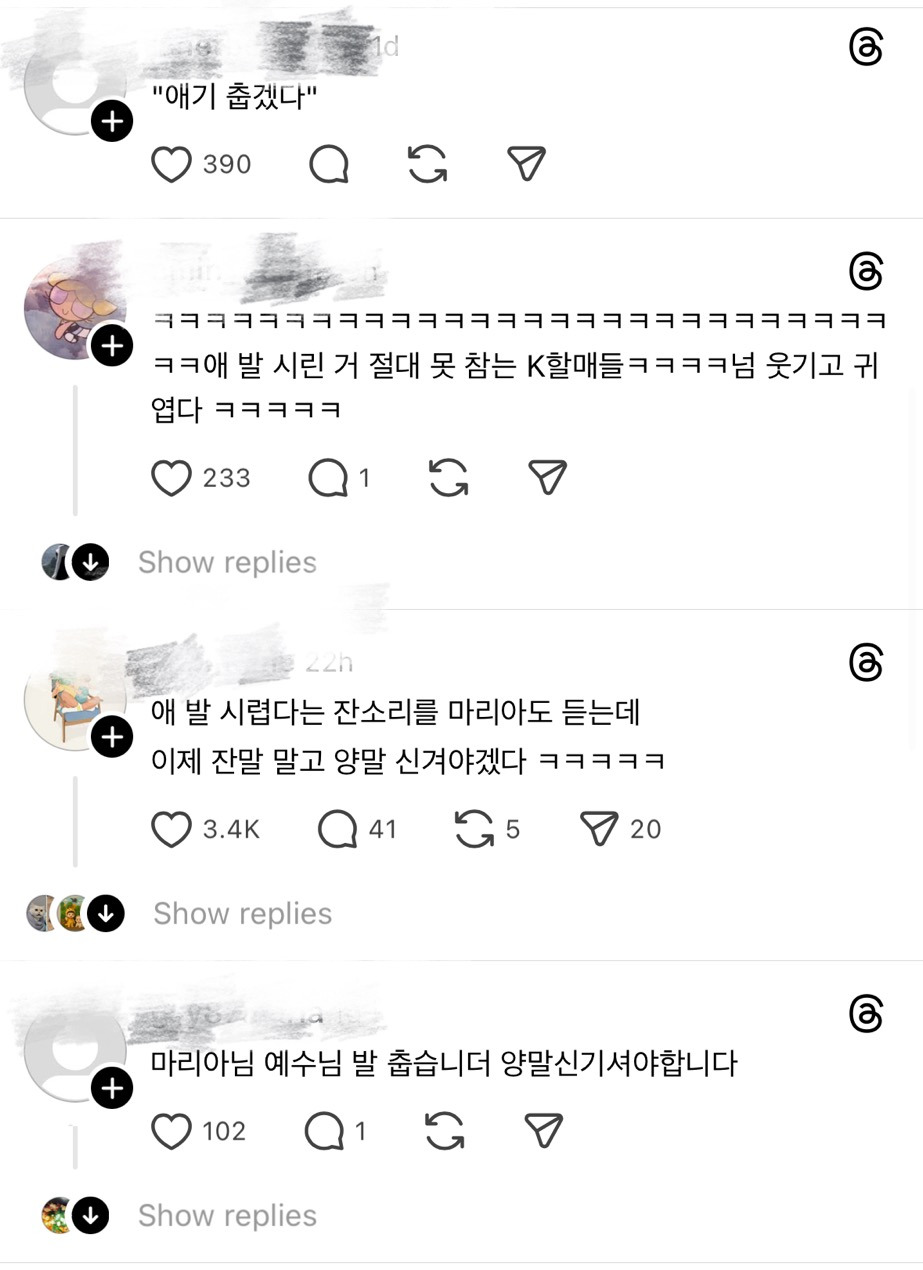Open the 41 replies comment icon

(x=337, y=829)
